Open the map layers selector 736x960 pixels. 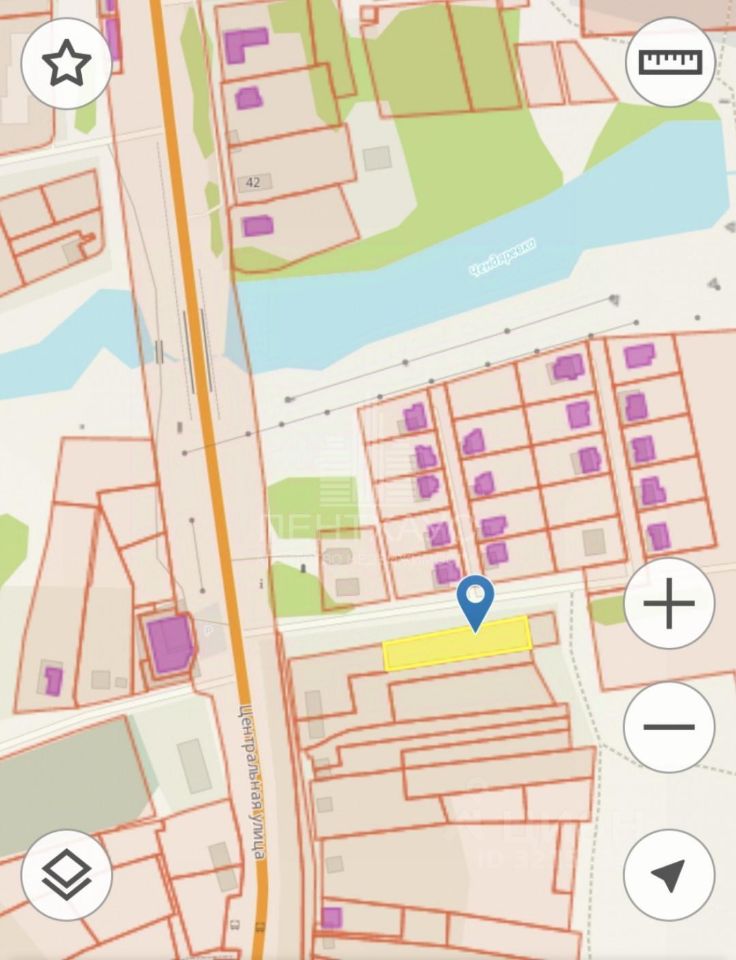pos(66,875)
